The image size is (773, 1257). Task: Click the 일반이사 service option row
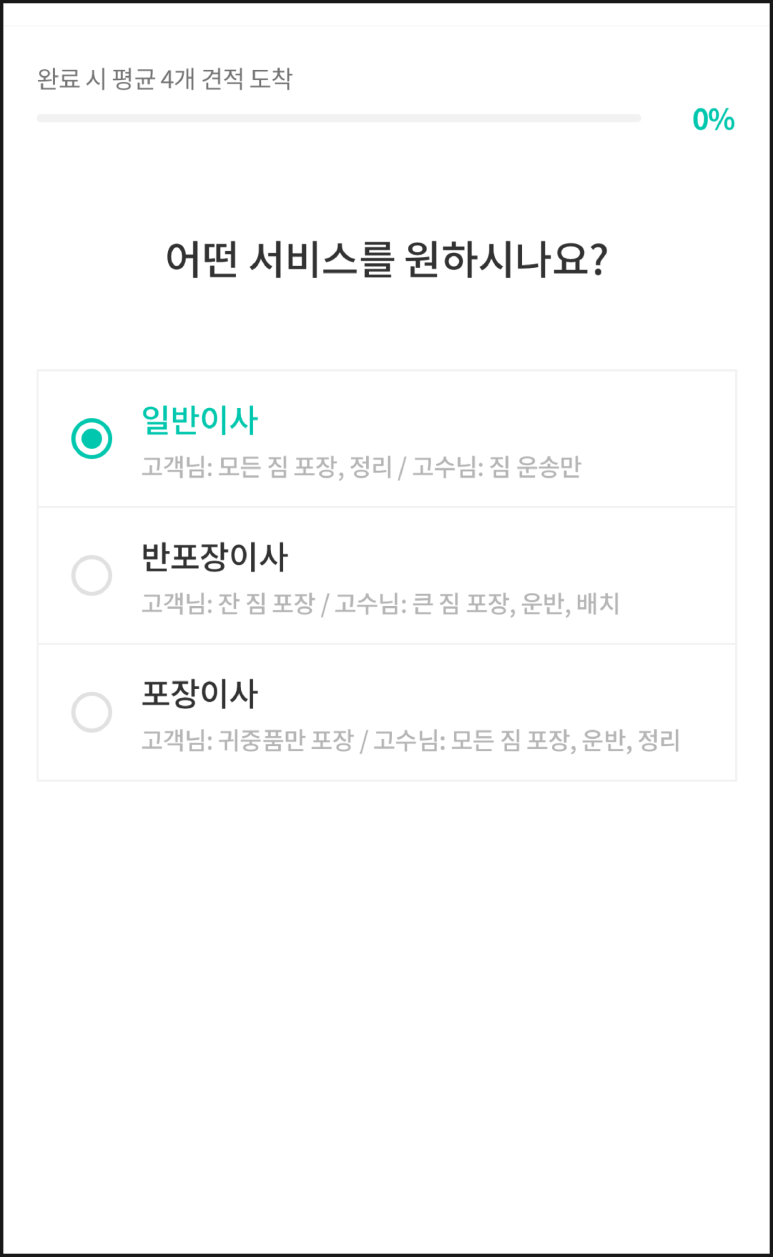386,437
